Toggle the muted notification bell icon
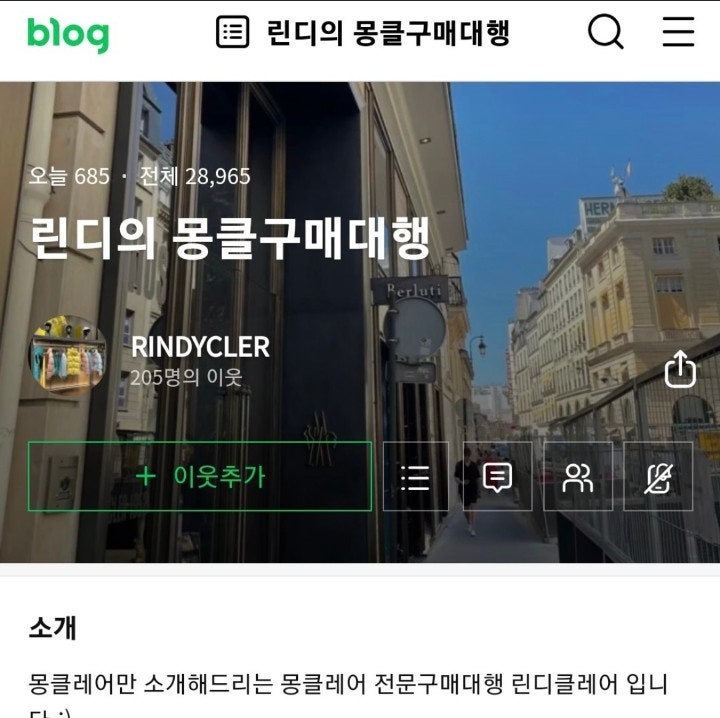This screenshot has height=718, width=720. 658,477
